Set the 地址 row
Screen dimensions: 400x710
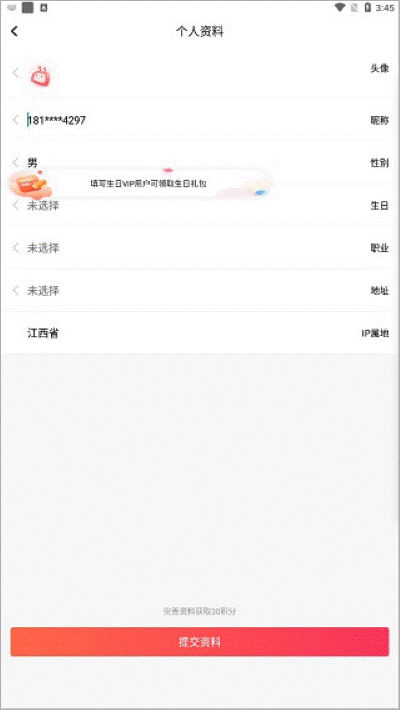199,291
